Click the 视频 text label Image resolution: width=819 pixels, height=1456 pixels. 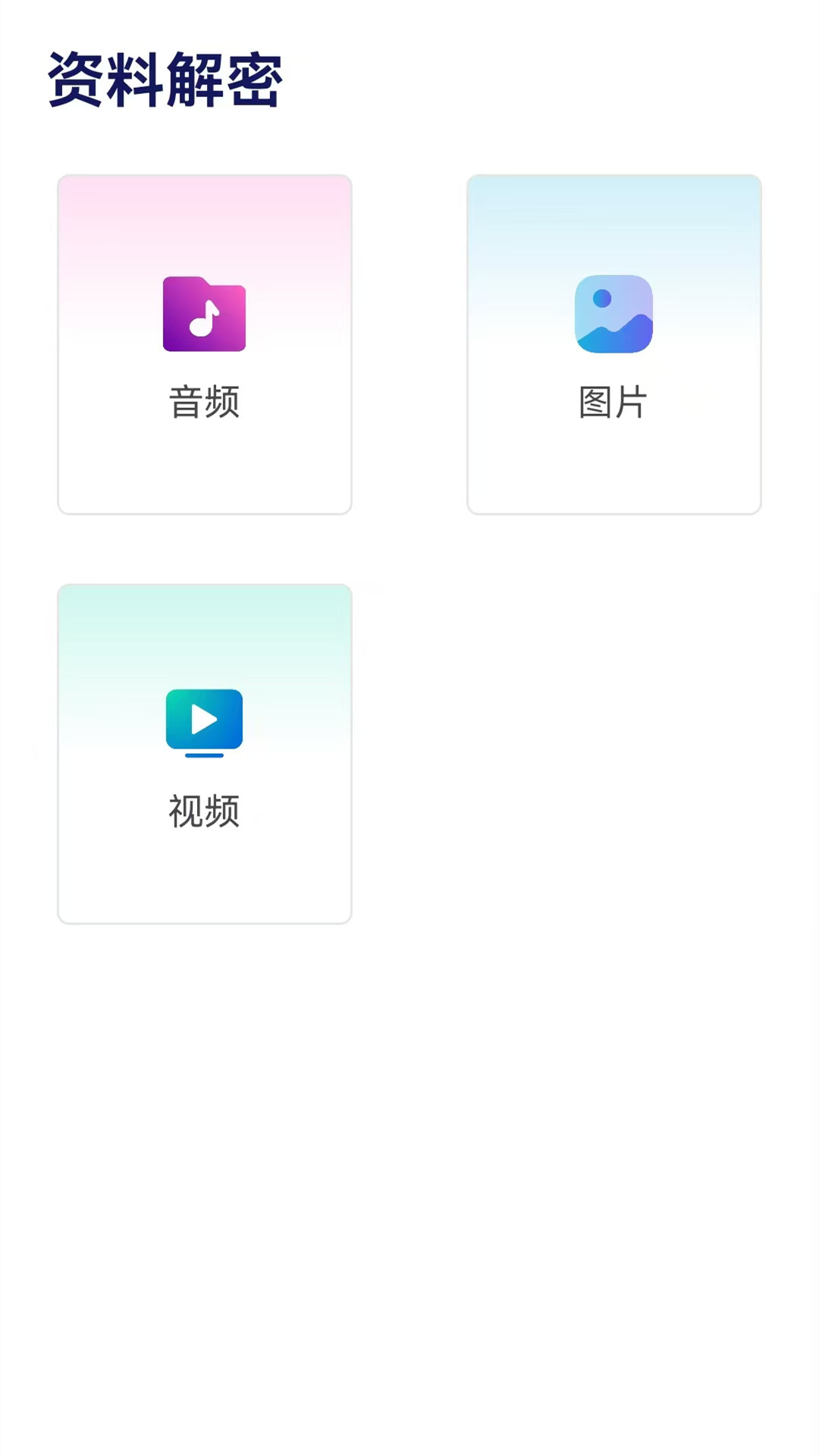tap(204, 811)
